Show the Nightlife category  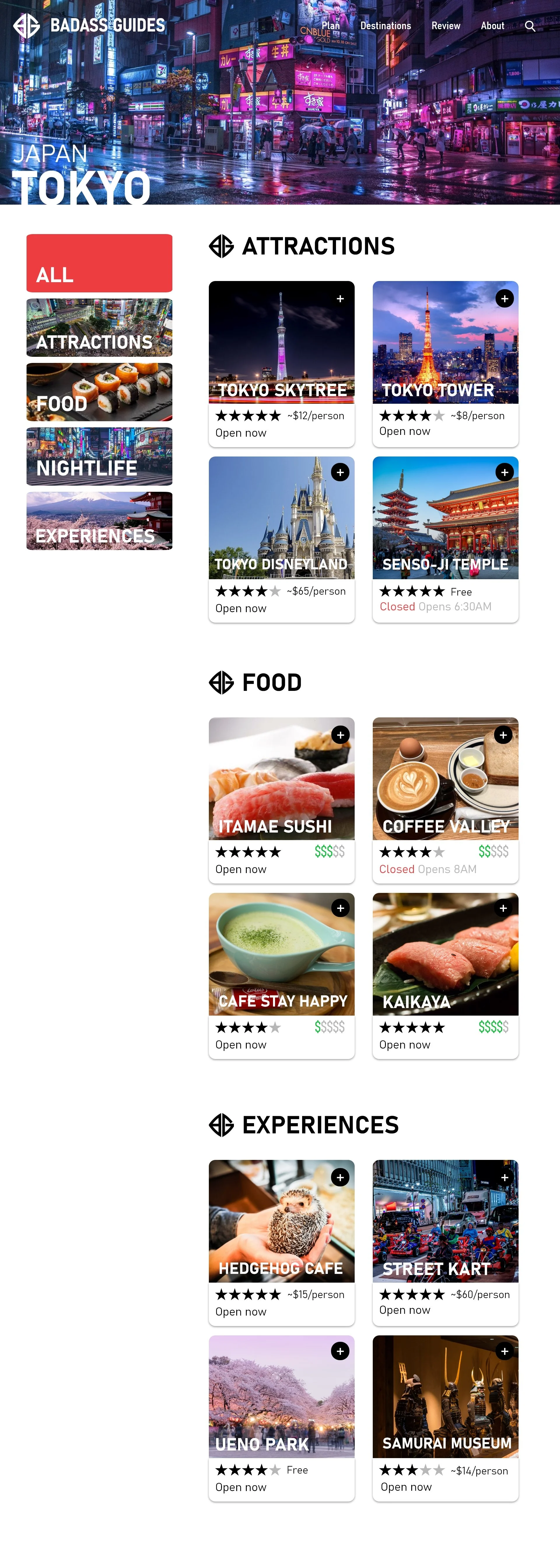[x=99, y=456]
